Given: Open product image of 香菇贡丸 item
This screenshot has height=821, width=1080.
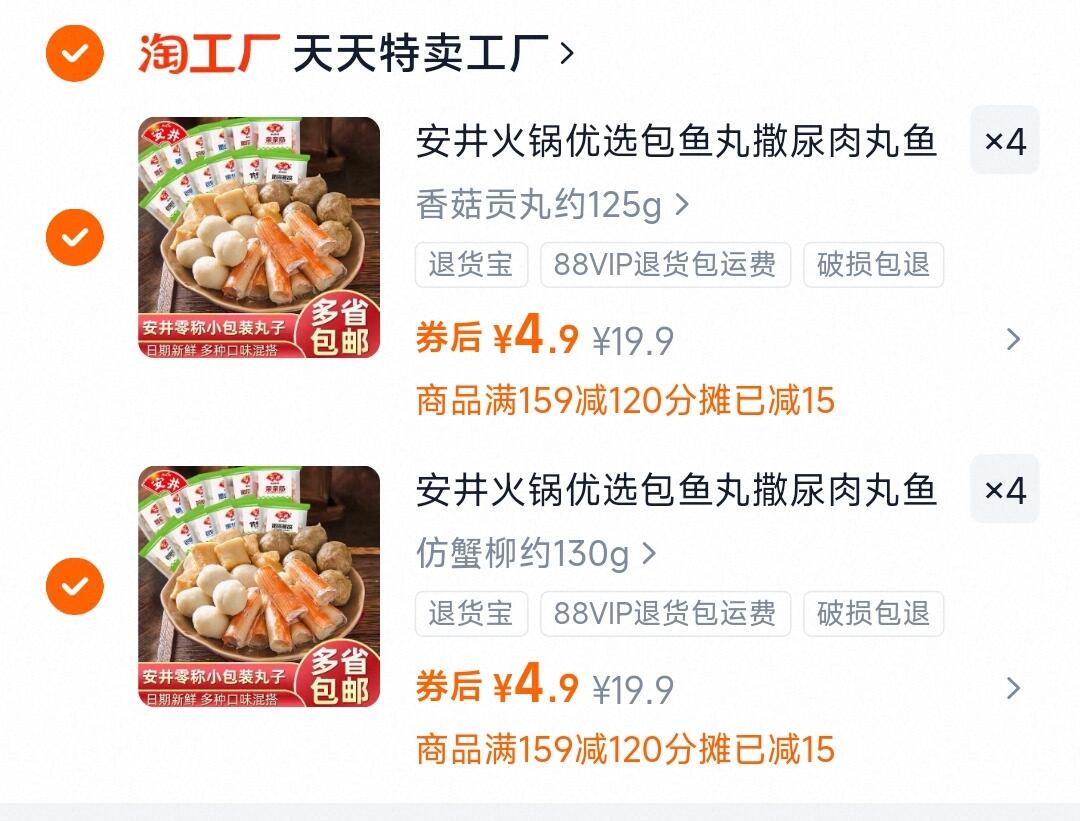Looking at the screenshot, I should (x=259, y=238).
